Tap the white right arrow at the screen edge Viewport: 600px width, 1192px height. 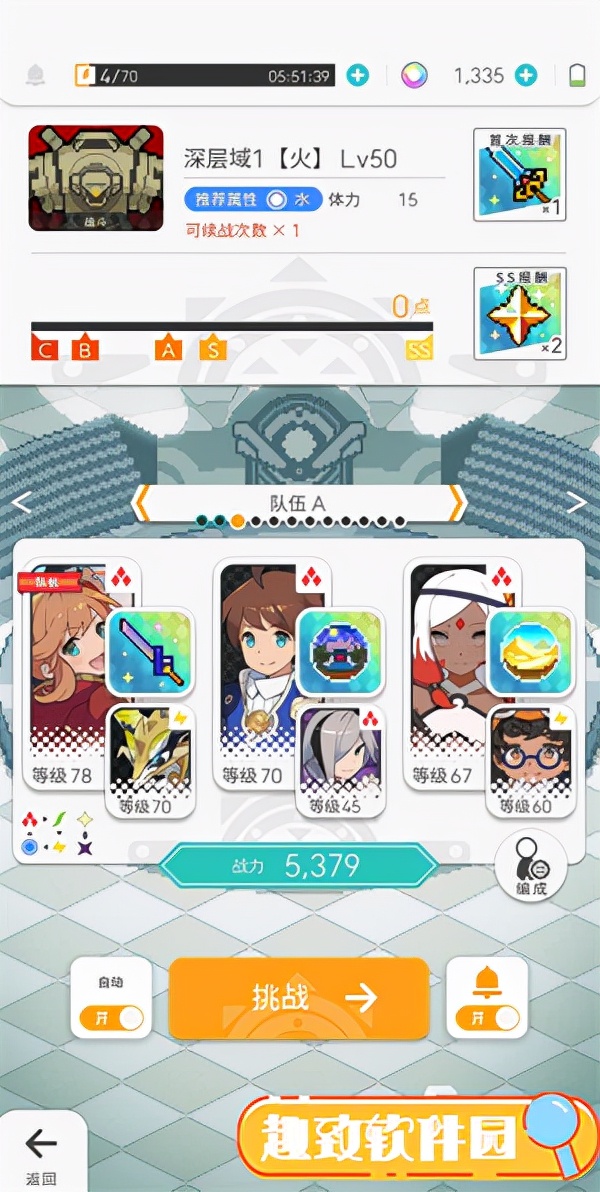tap(577, 503)
